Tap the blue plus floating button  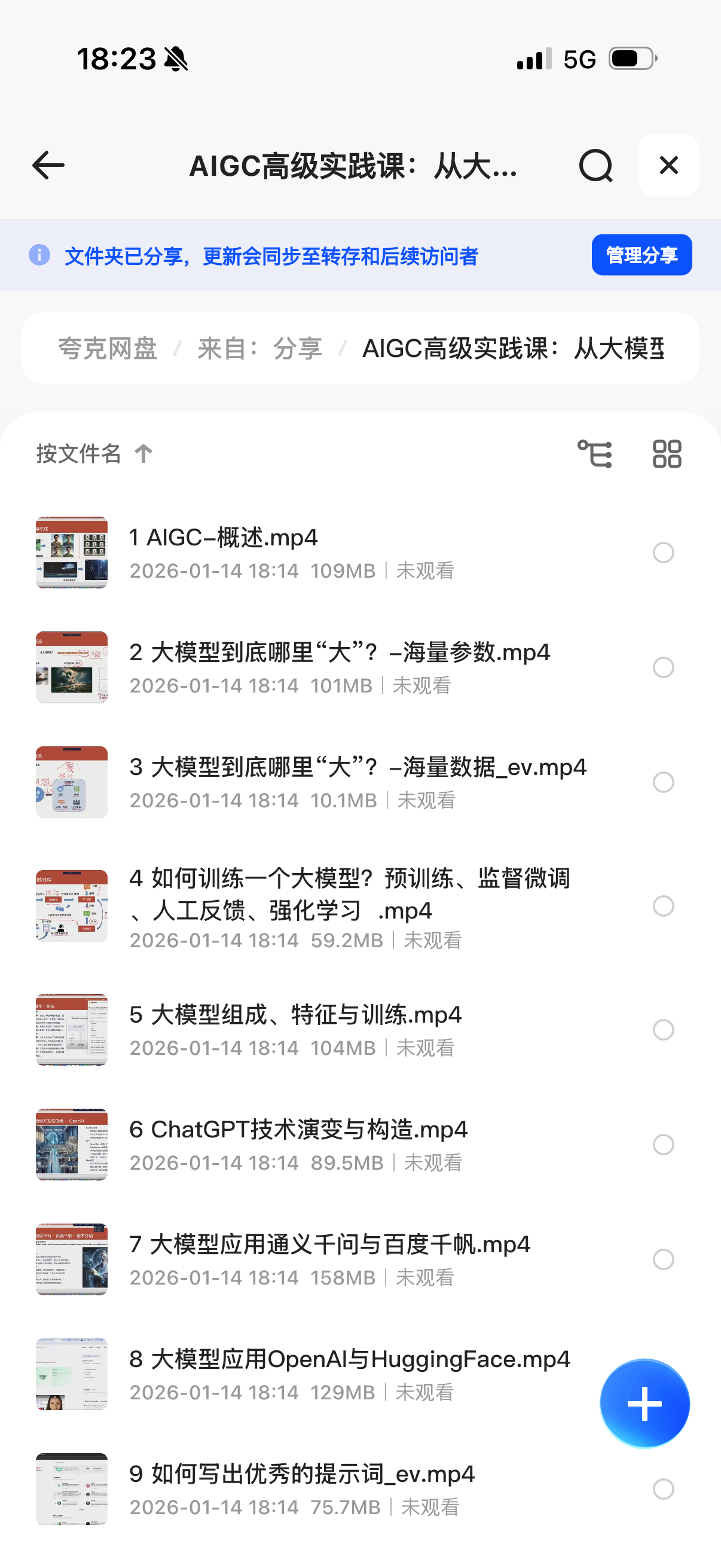pos(644,1404)
